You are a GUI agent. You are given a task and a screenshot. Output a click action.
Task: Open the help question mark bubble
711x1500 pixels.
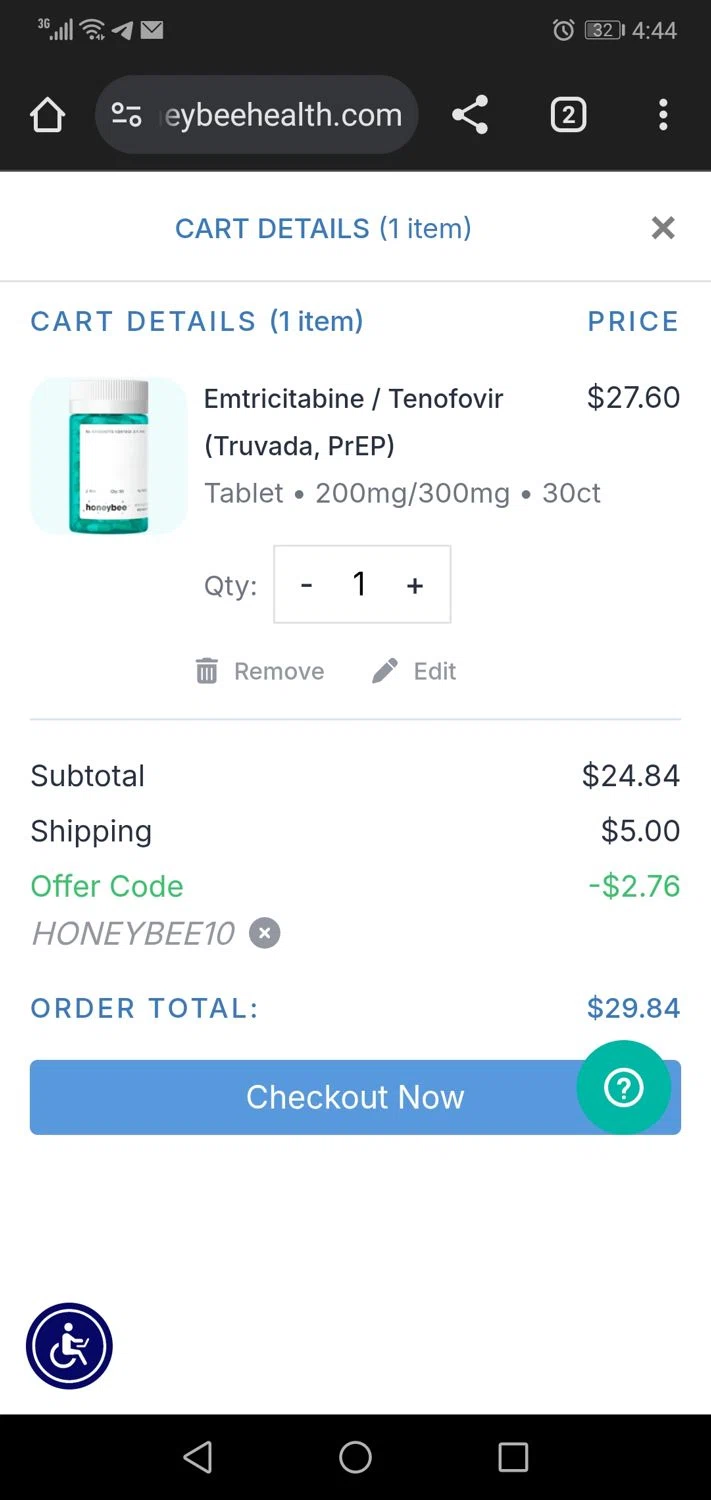tap(623, 1088)
